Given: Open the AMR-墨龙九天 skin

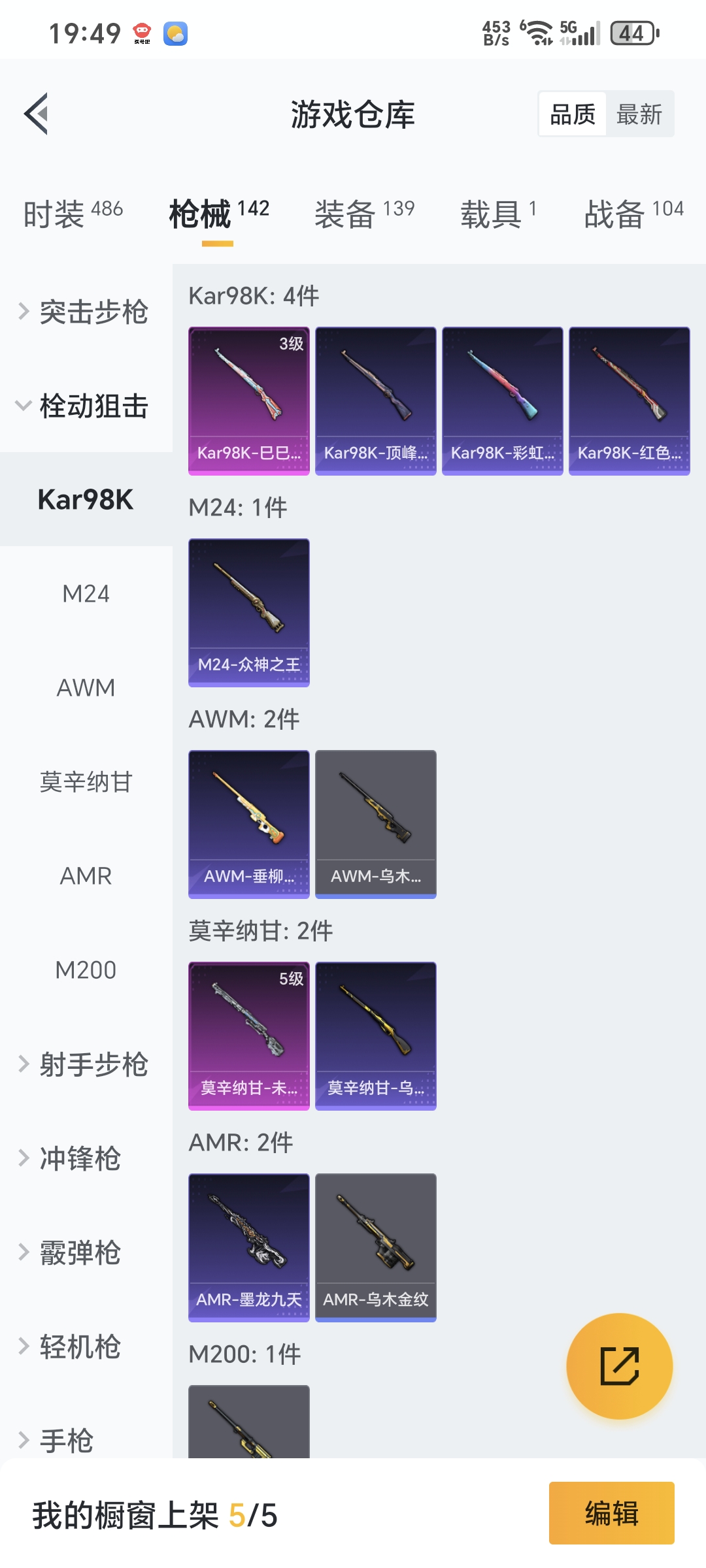Looking at the screenshot, I should (x=249, y=1248).
